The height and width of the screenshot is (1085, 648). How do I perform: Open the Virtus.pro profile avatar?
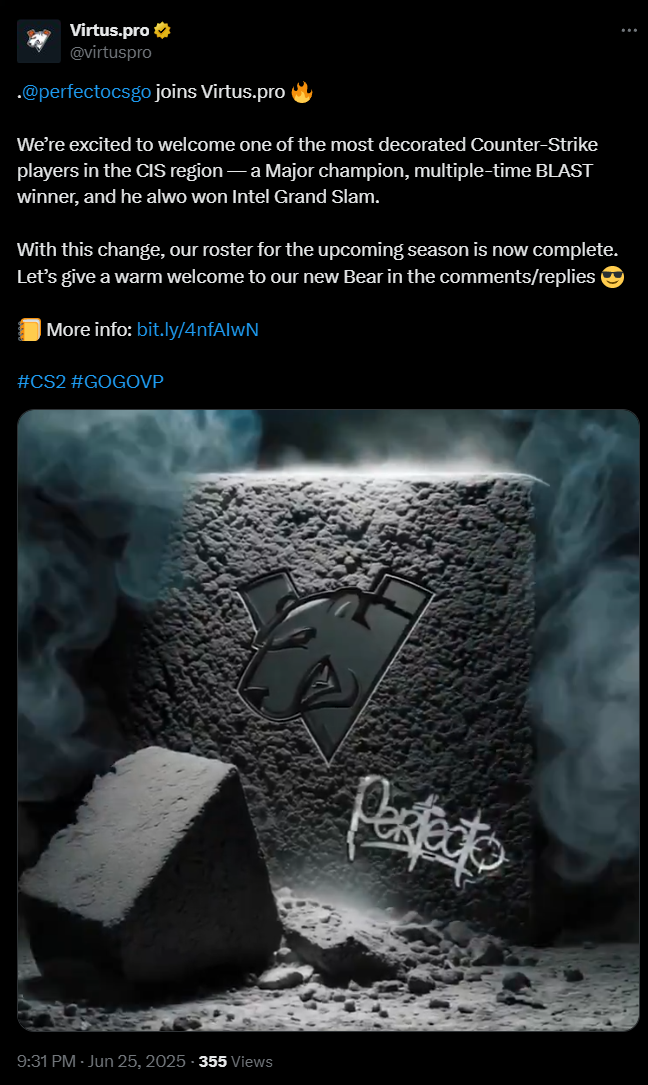(x=39, y=41)
